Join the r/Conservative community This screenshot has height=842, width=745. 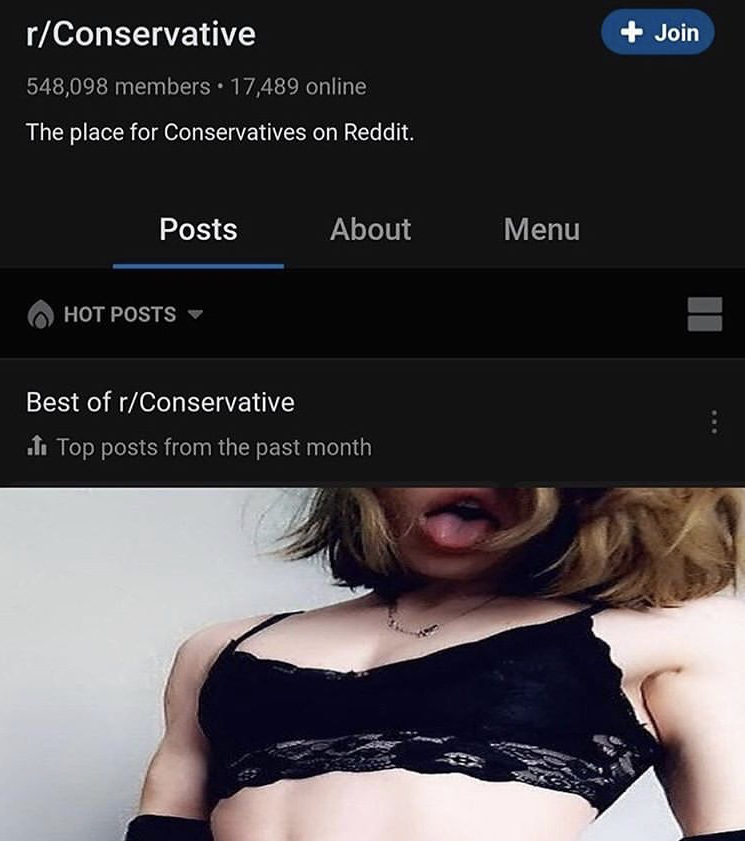tap(657, 33)
